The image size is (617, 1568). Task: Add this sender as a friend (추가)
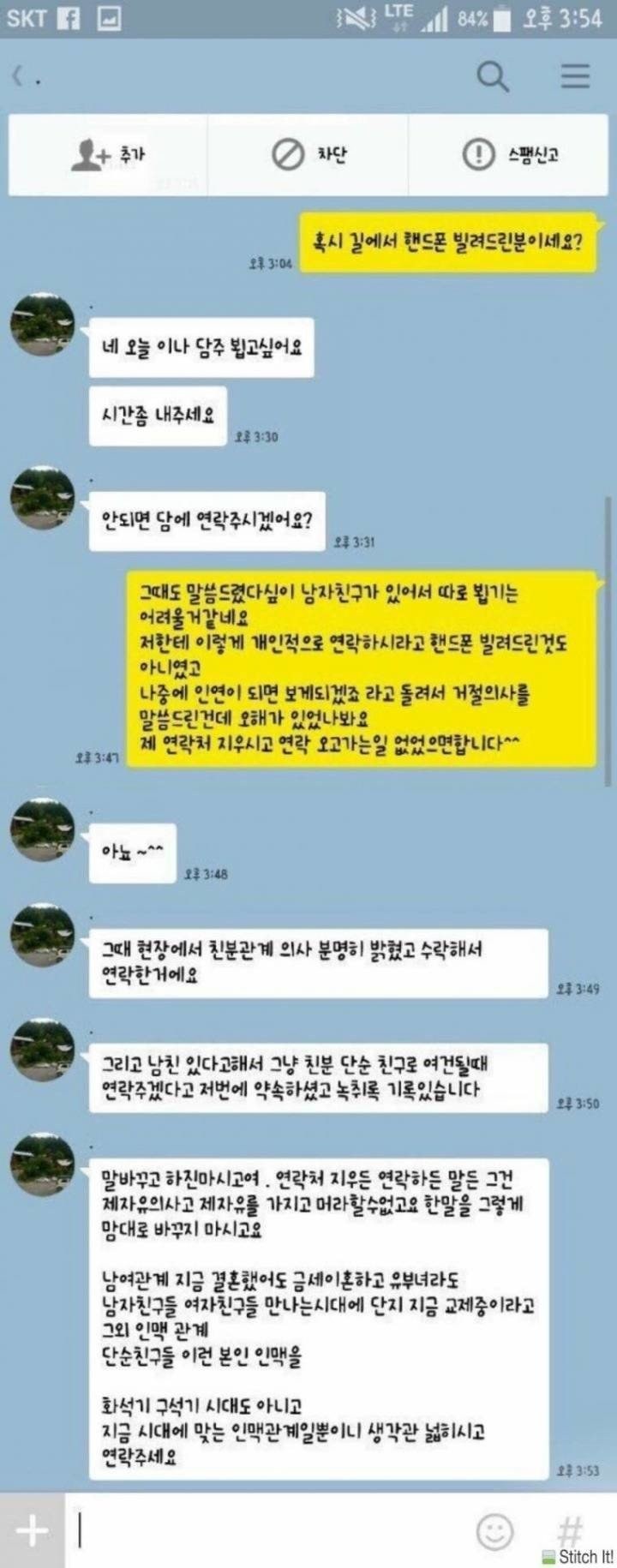pyautogui.click(x=109, y=155)
